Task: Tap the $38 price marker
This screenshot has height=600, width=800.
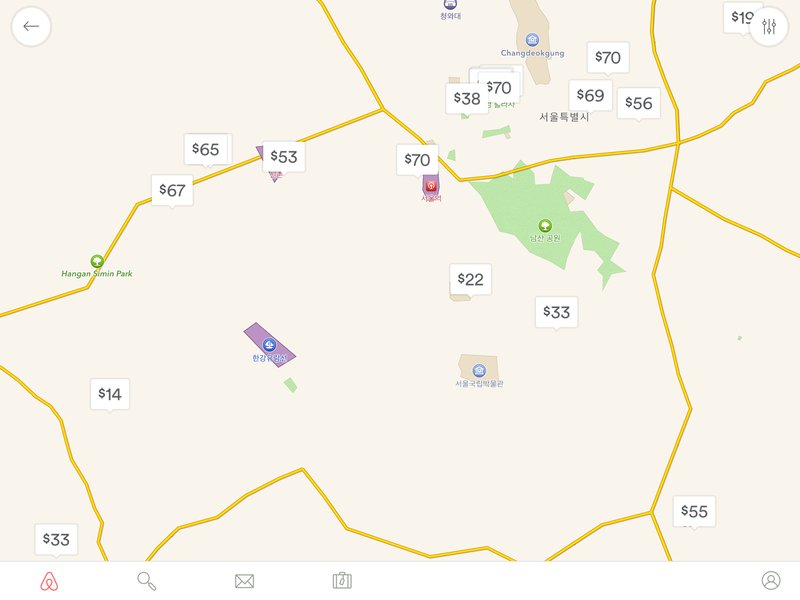Action: 467,98
